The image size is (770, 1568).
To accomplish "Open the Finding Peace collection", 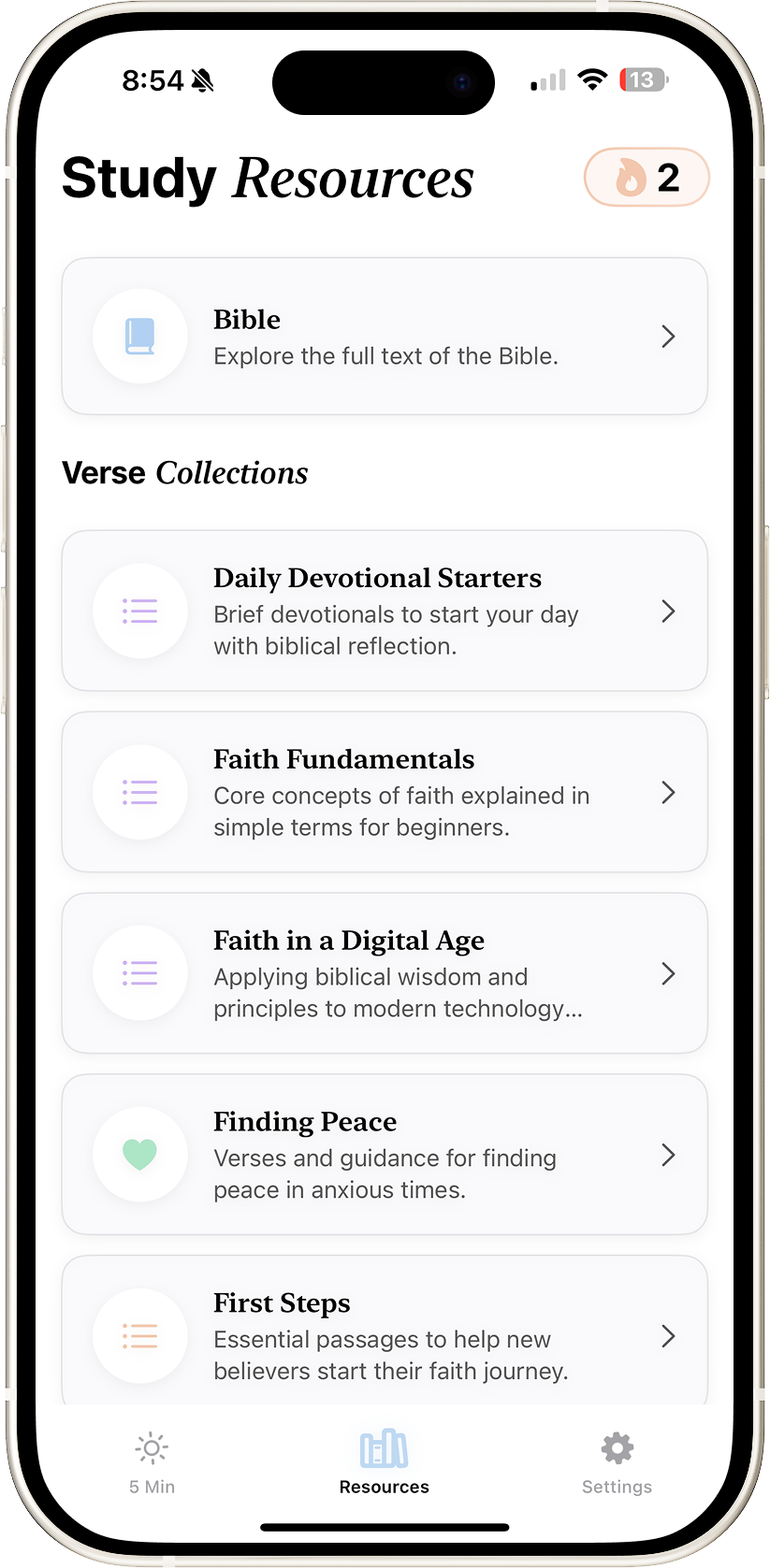I will [385, 1155].
